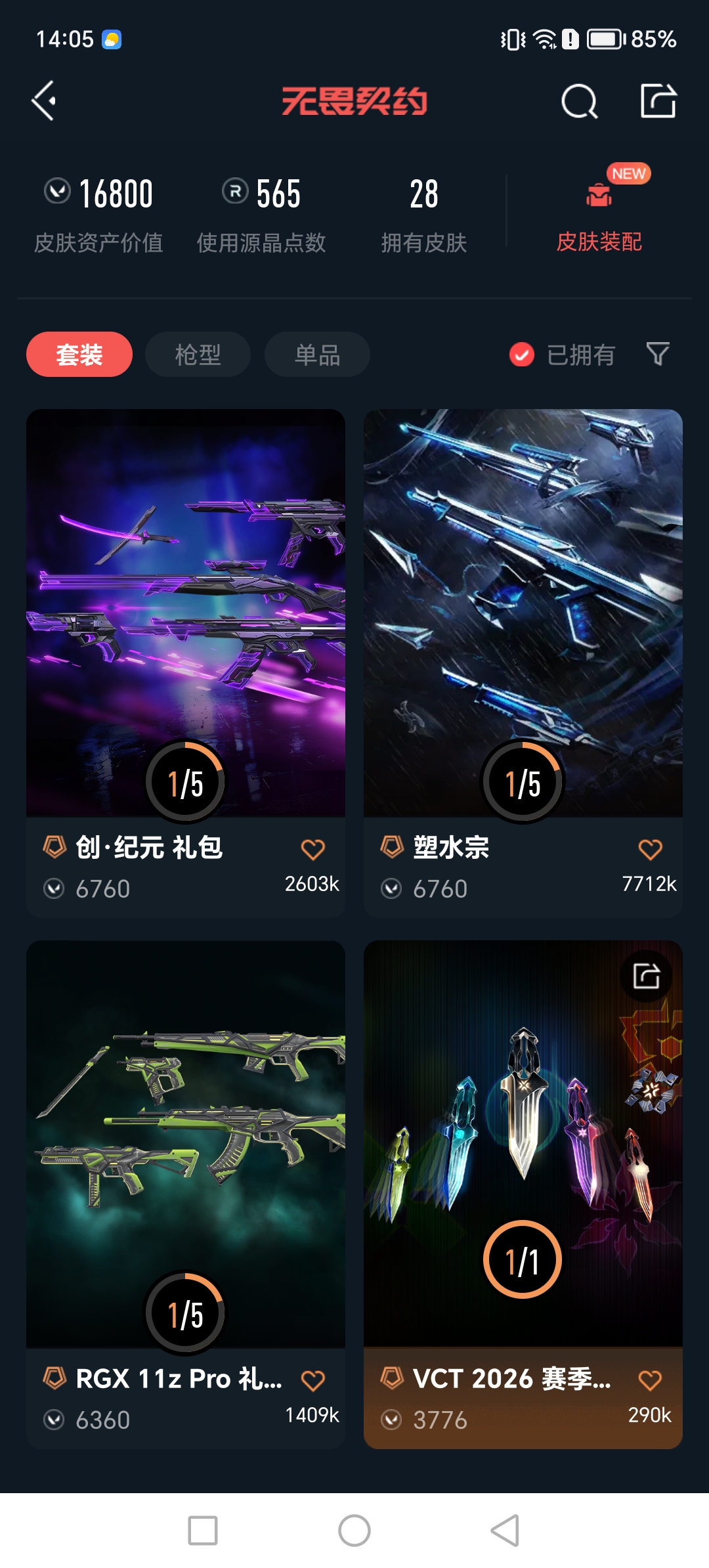Click the back arrow in the top bar
The image size is (709, 1568).
click(x=43, y=102)
